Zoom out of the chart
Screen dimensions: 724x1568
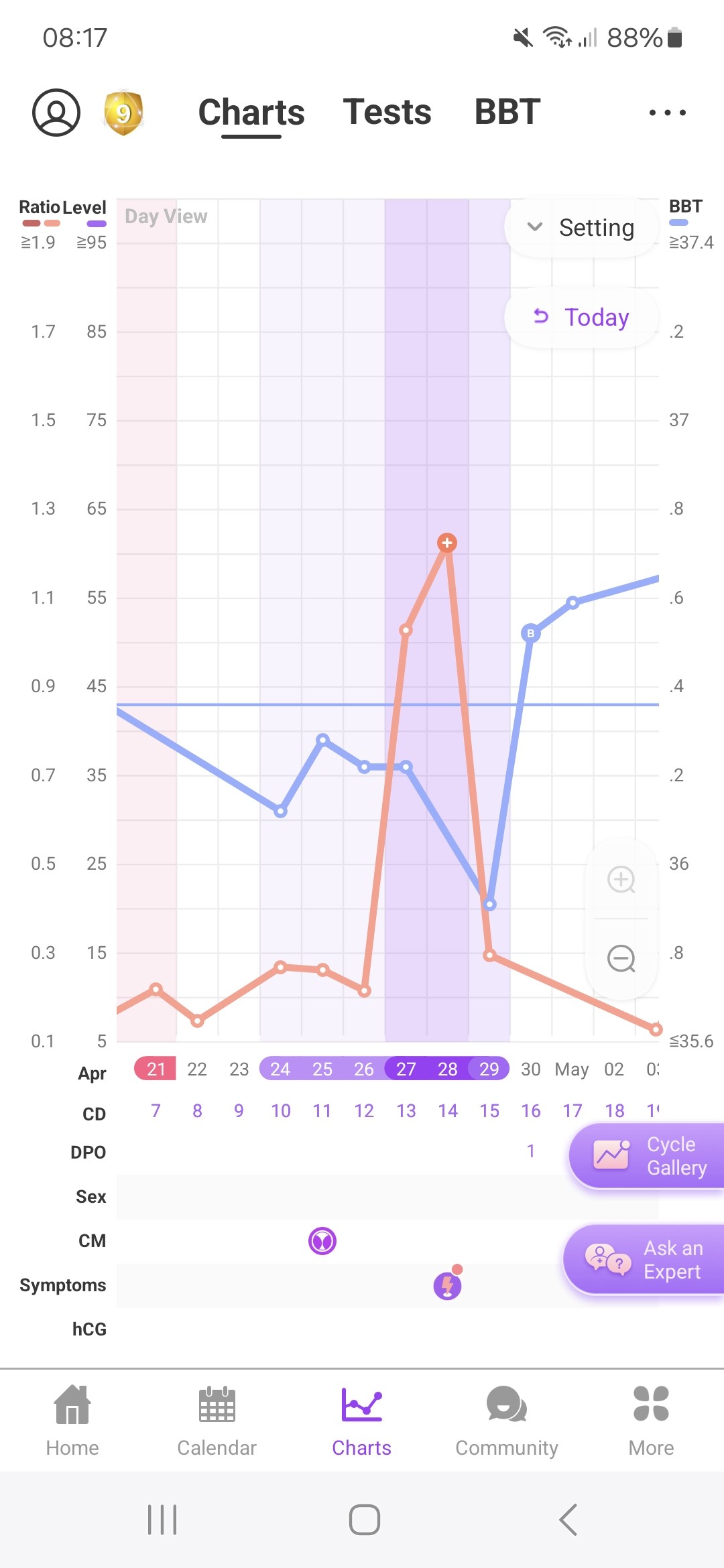click(x=621, y=958)
